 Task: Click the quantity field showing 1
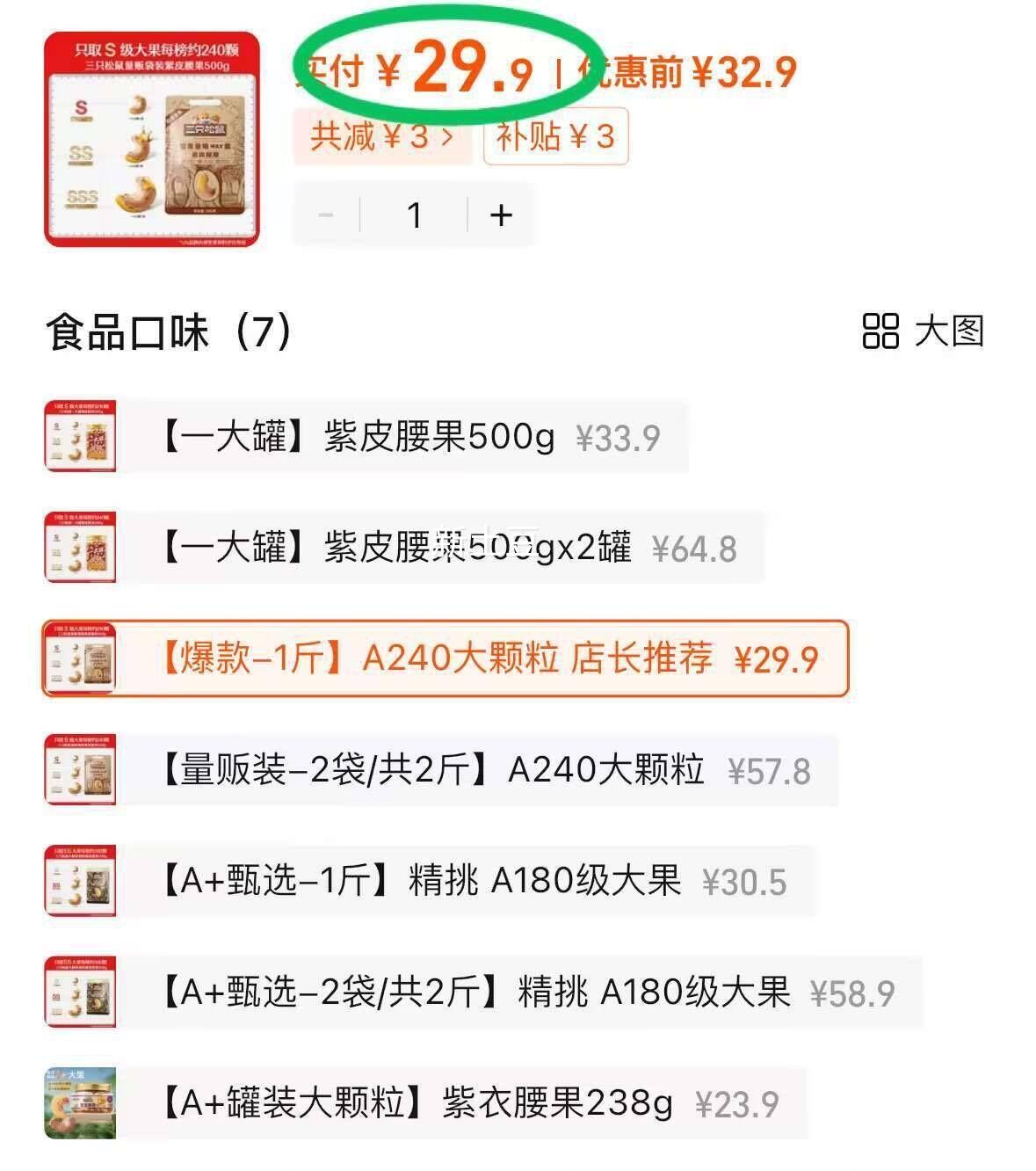click(x=413, y=213)
